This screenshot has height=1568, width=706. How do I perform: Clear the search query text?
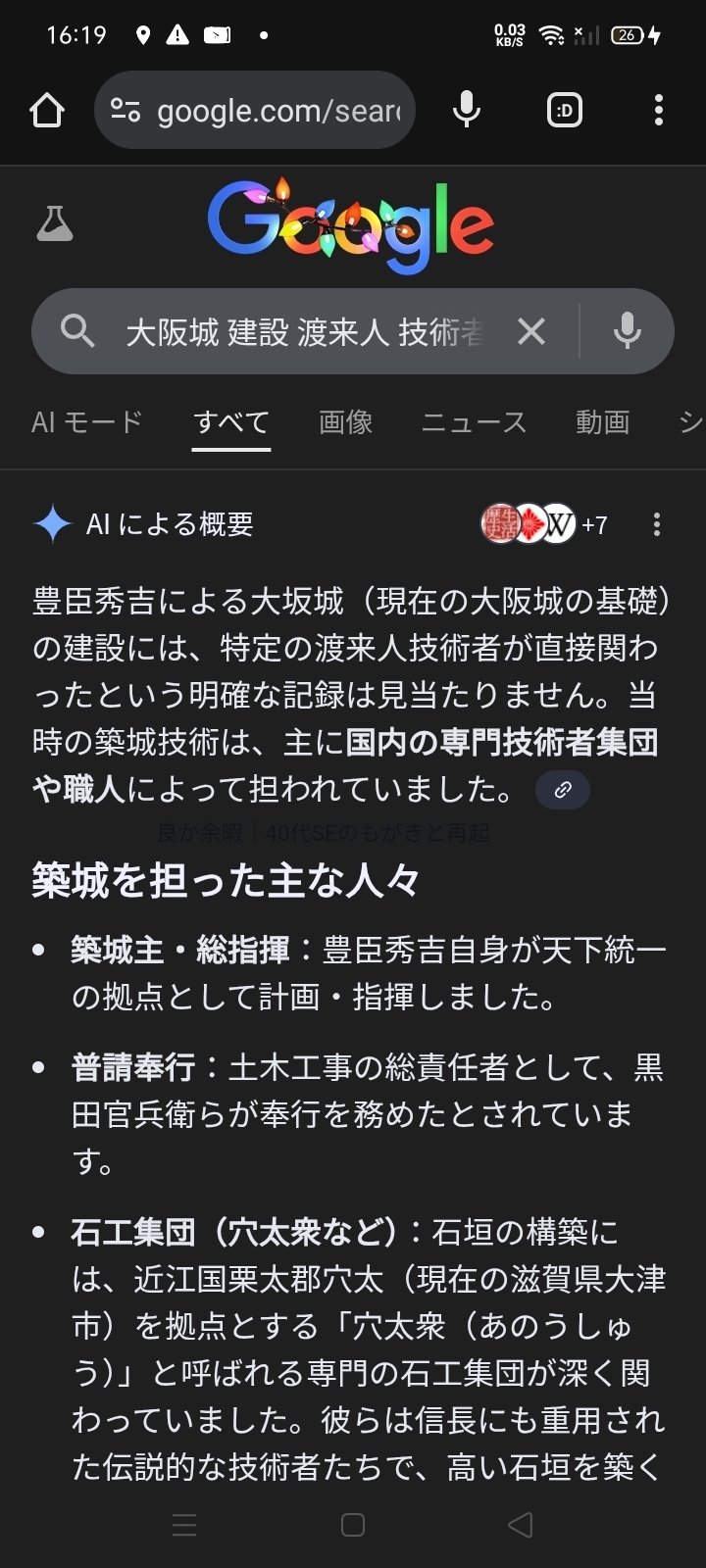point(531,332)
